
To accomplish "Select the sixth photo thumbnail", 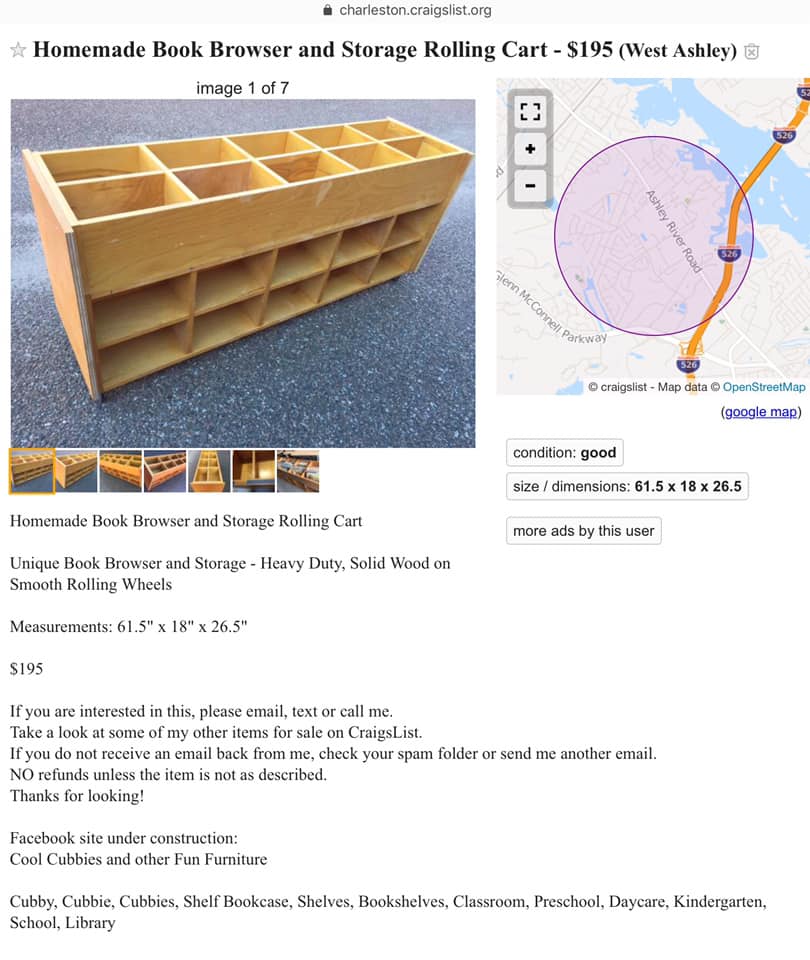I will click(253, 471).
